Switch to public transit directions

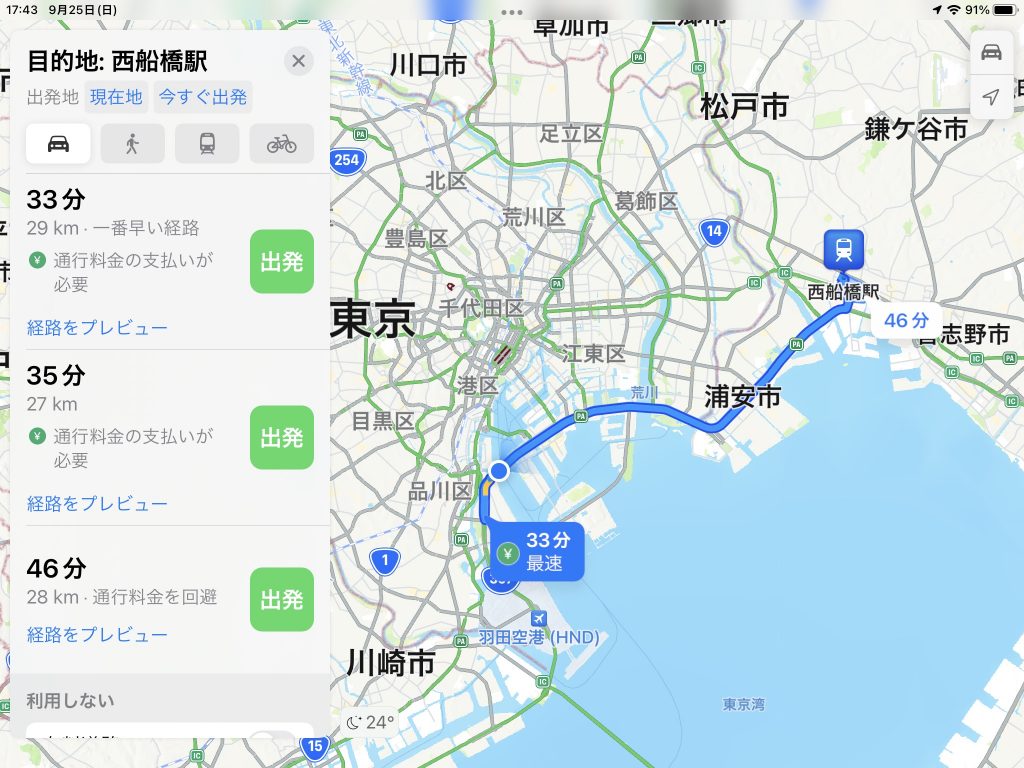[x=207, y=144]
